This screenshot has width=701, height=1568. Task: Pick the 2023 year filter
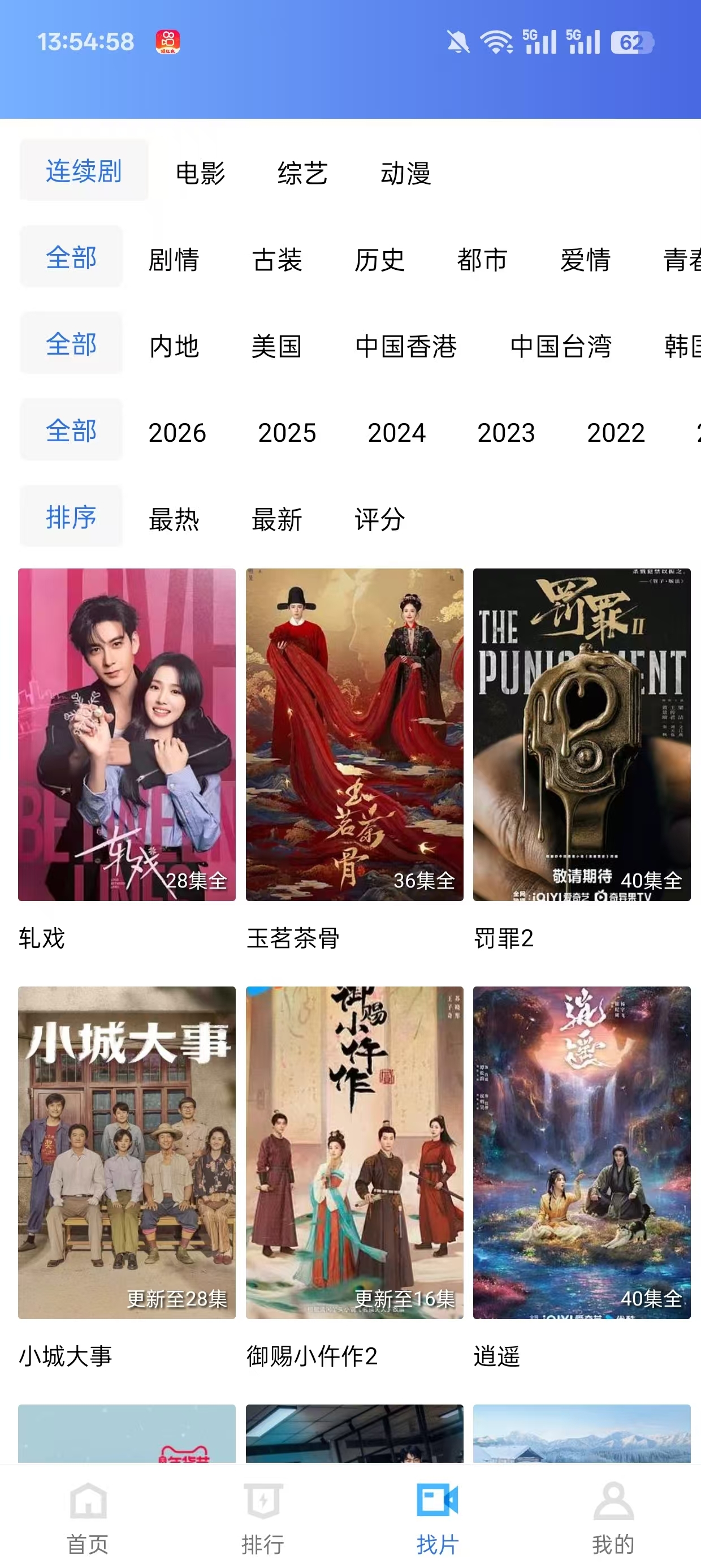(x=505, y=433)
